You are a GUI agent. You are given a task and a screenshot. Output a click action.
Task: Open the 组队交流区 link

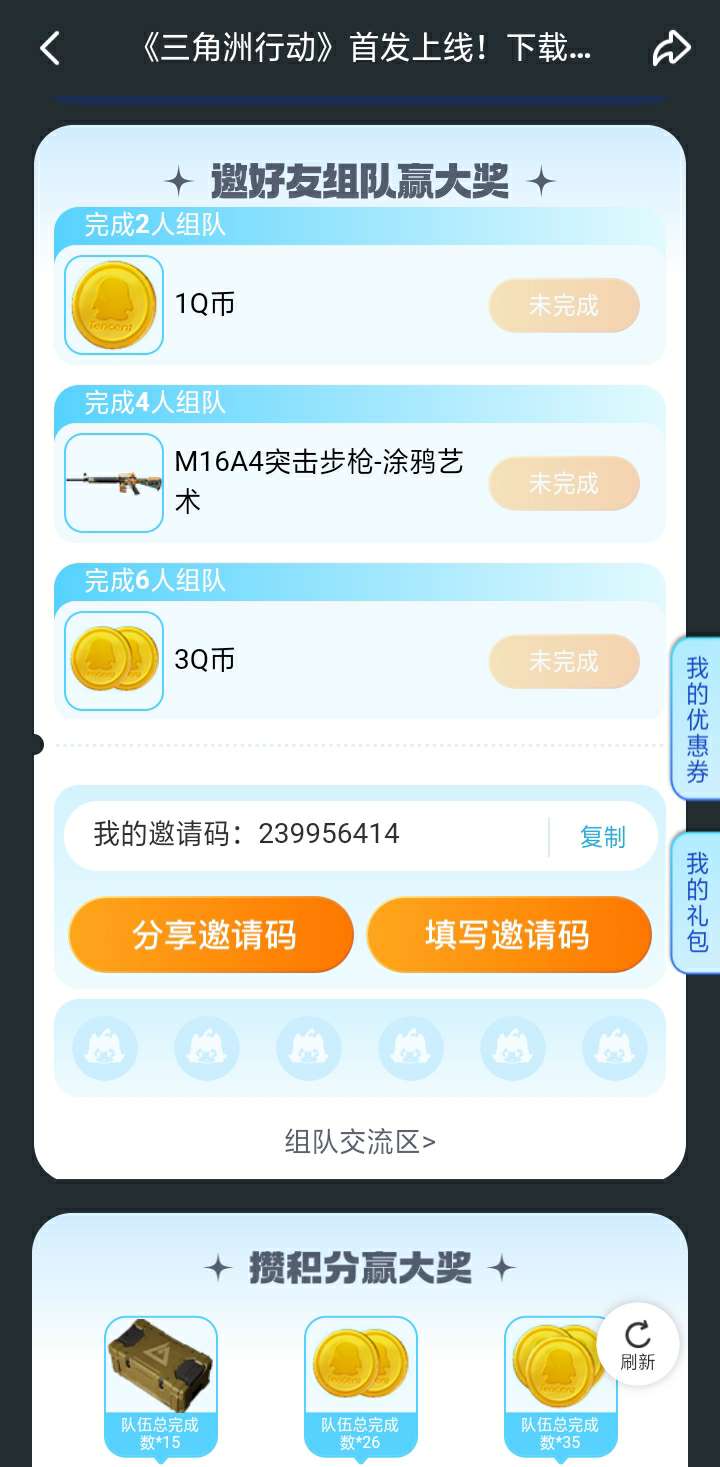tap(360, 1142)
